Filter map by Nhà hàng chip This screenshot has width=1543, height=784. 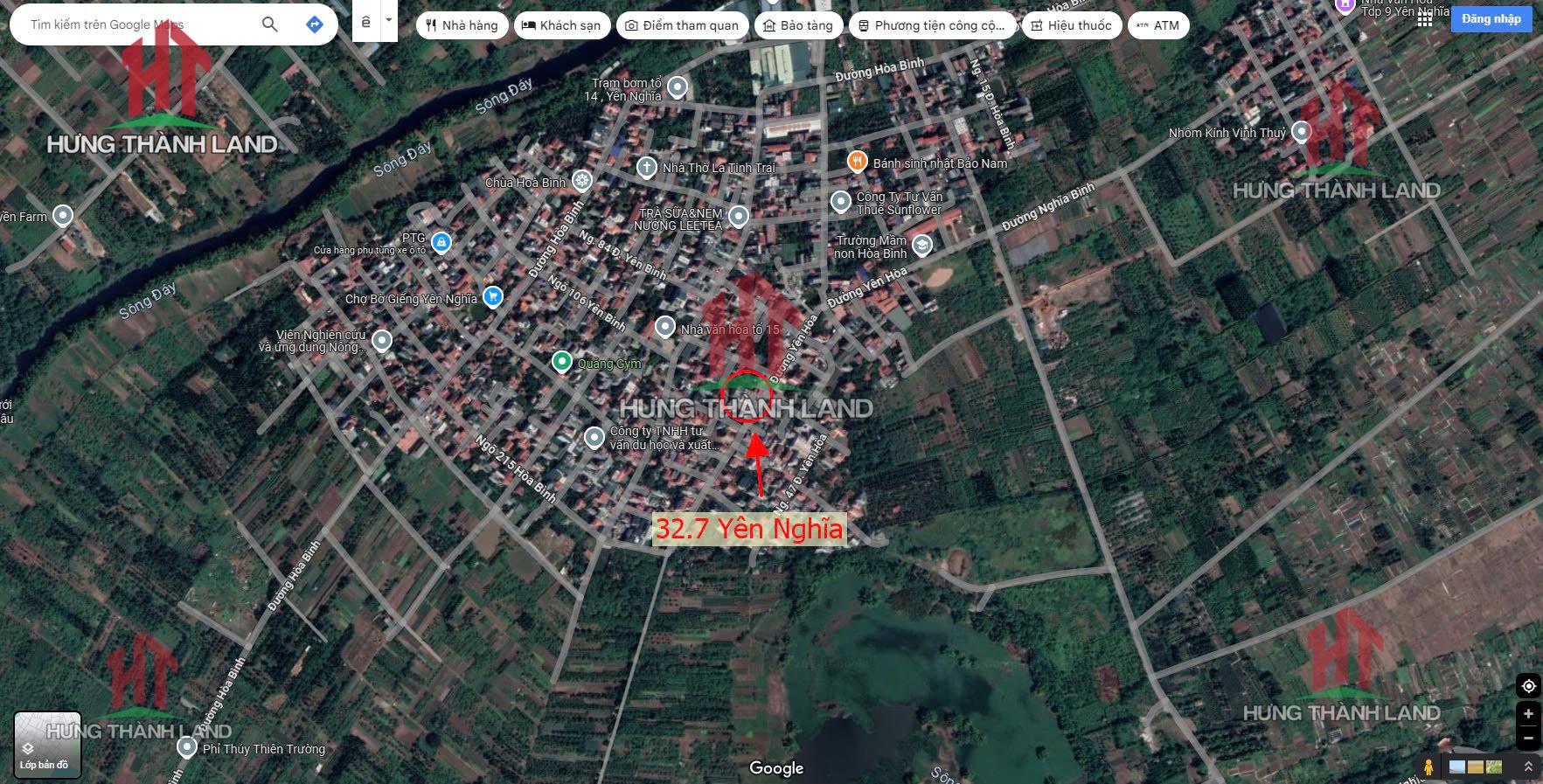coord(462,25)
